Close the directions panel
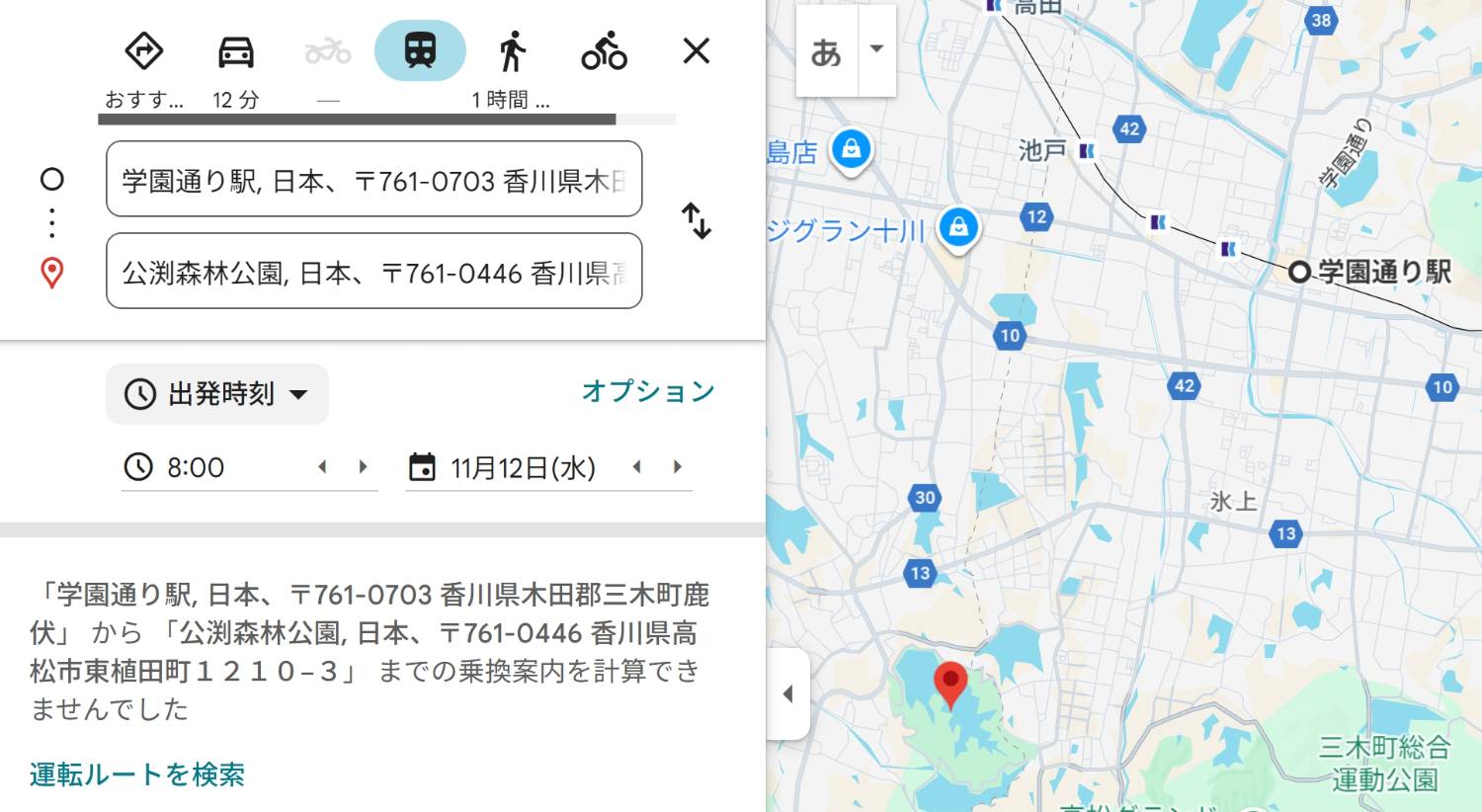This screenshot has width=1482, height=812. [x=697, y=50]
